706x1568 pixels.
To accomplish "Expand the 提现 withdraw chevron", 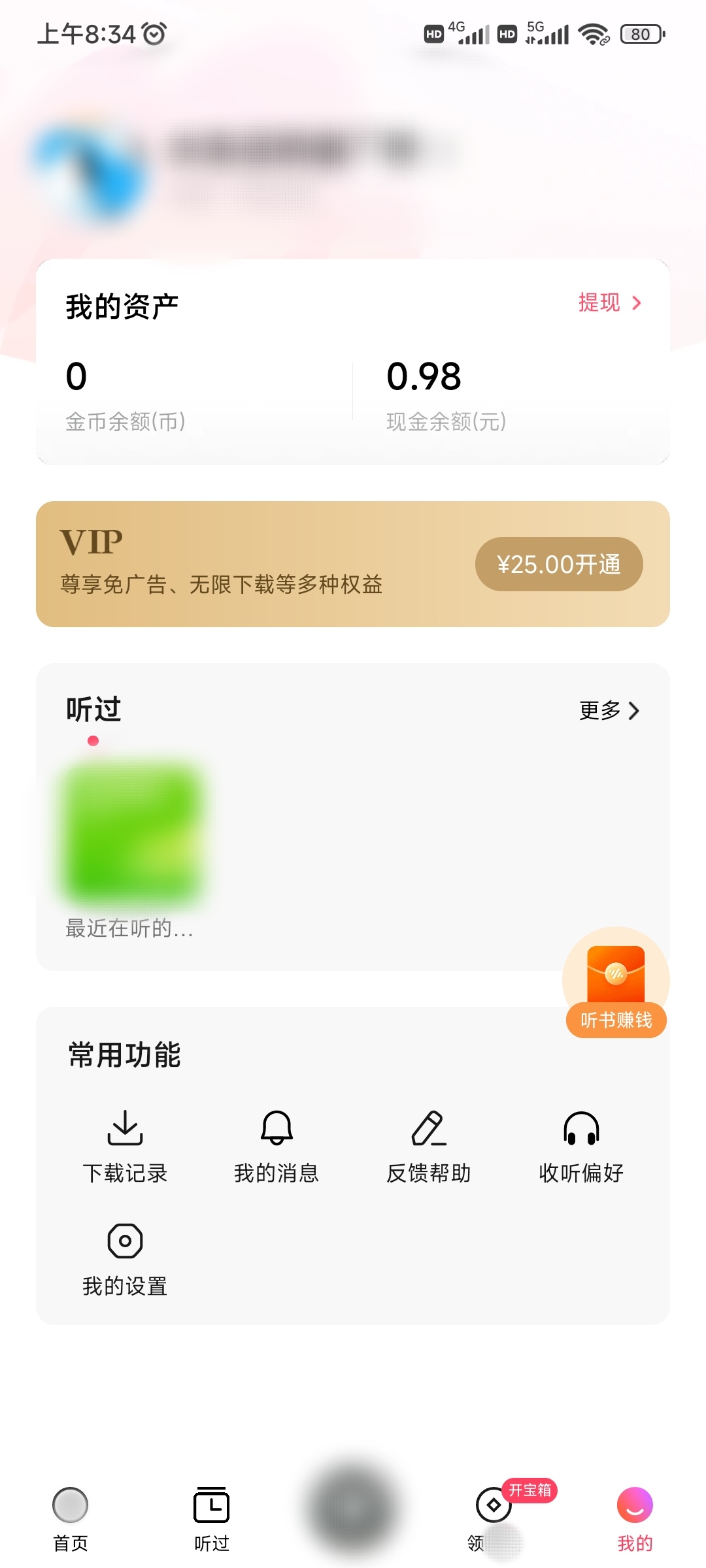I will [x=635, y=302].
